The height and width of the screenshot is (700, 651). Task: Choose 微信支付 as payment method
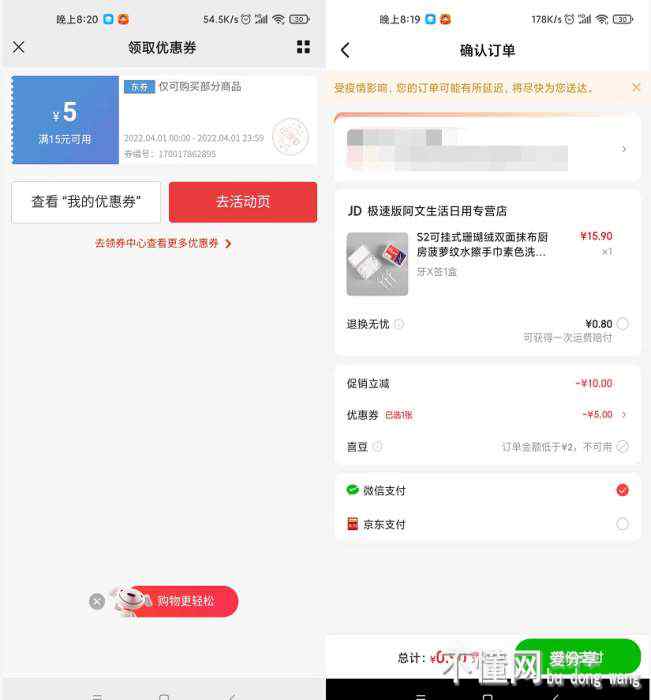click(623, 490)
